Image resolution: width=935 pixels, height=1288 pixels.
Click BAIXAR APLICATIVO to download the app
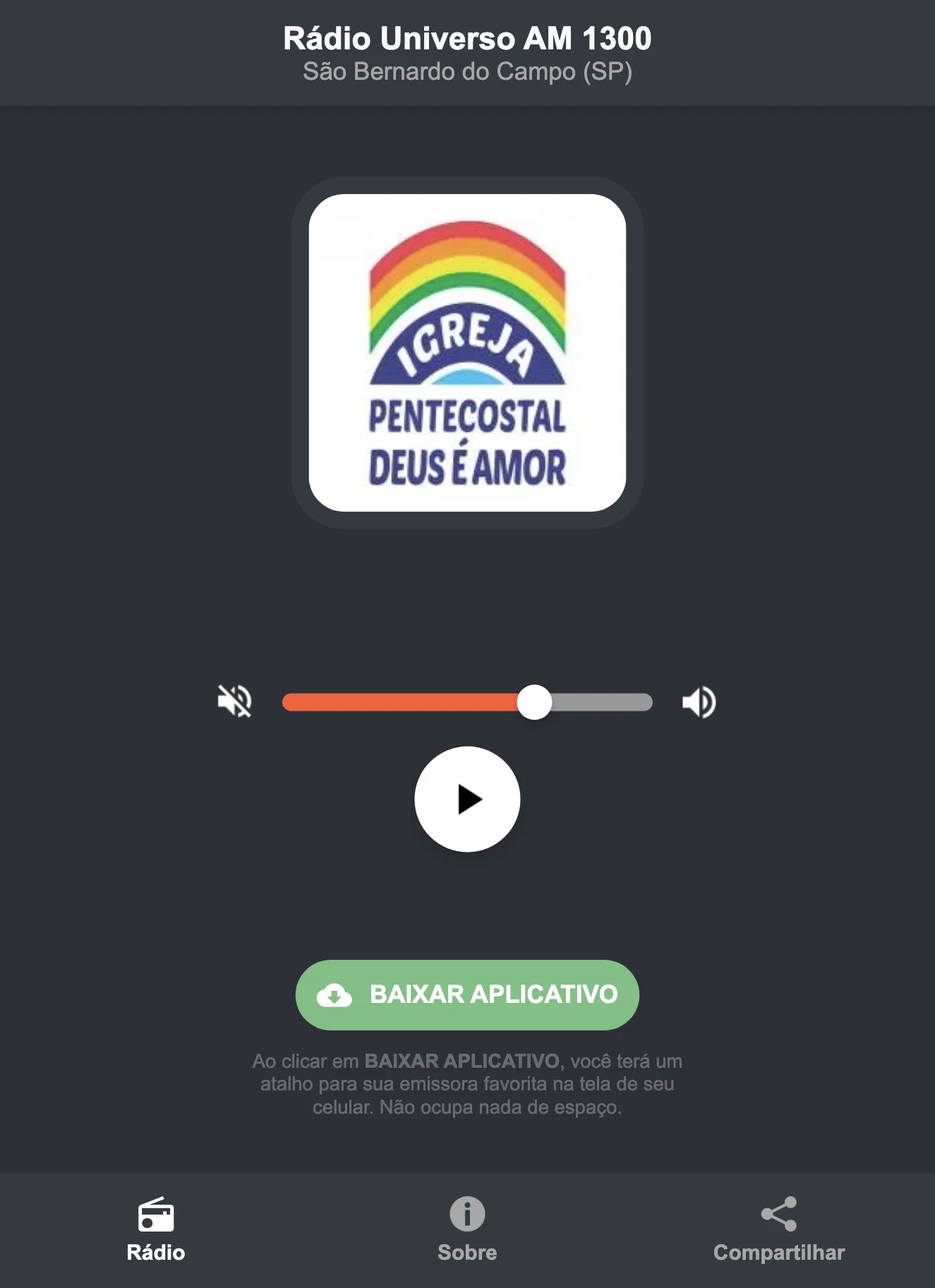(x=467, y=996)
